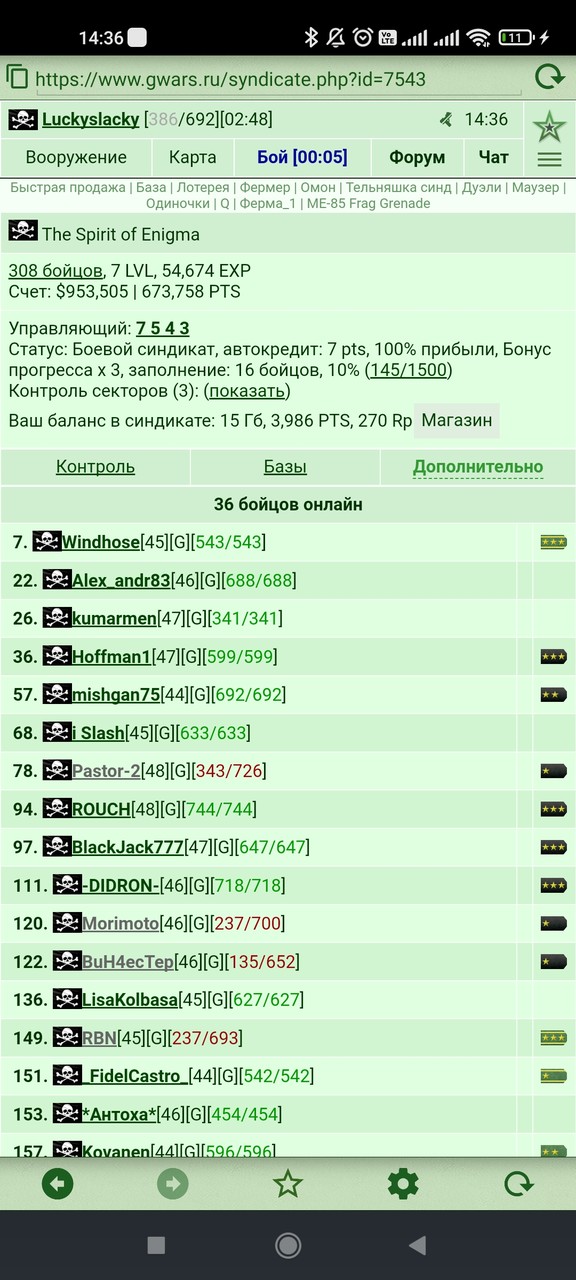The image size is (576, 1280).
Task: Go to the Карта tab
Action: tap(192, 157)
